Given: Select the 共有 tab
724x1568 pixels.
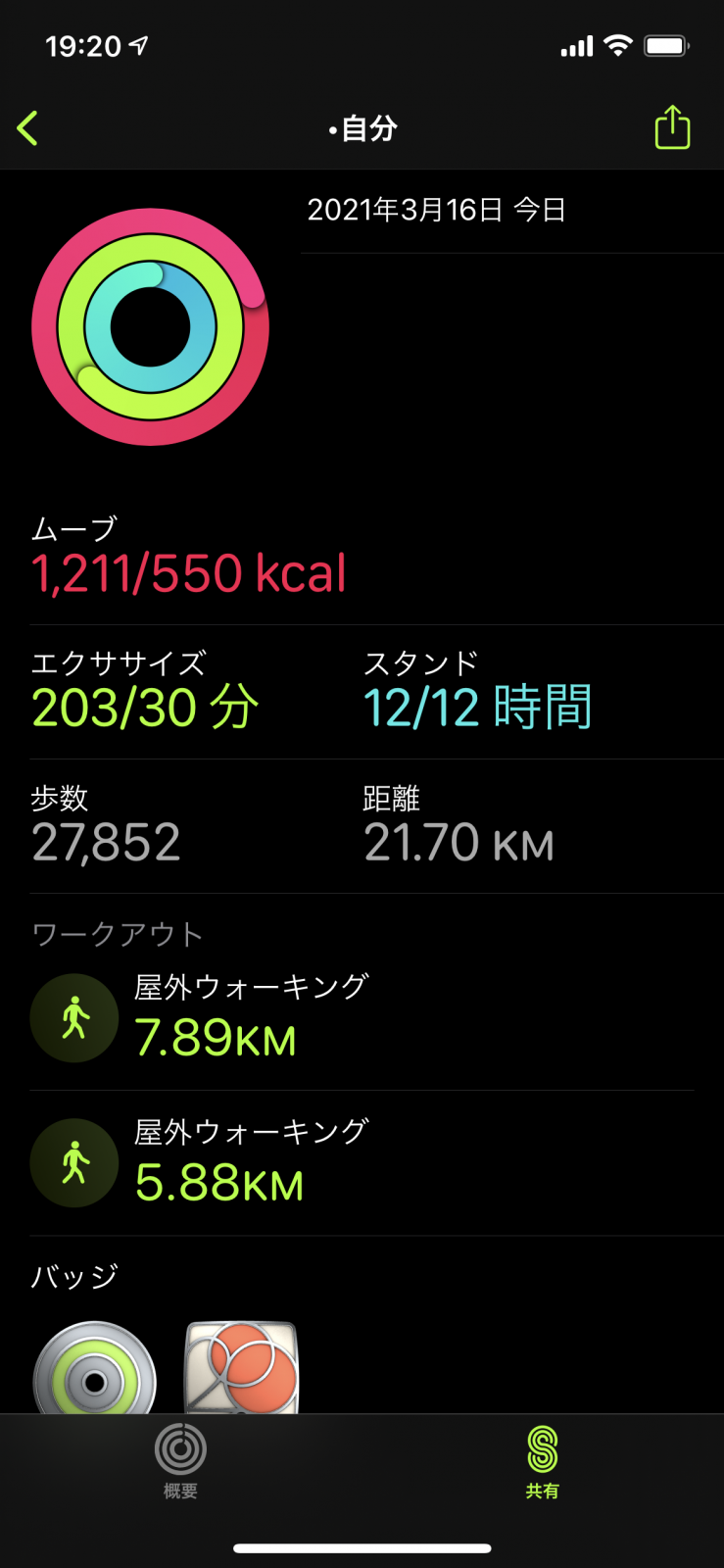Looking at the screenshot, I should point(542,1461).
